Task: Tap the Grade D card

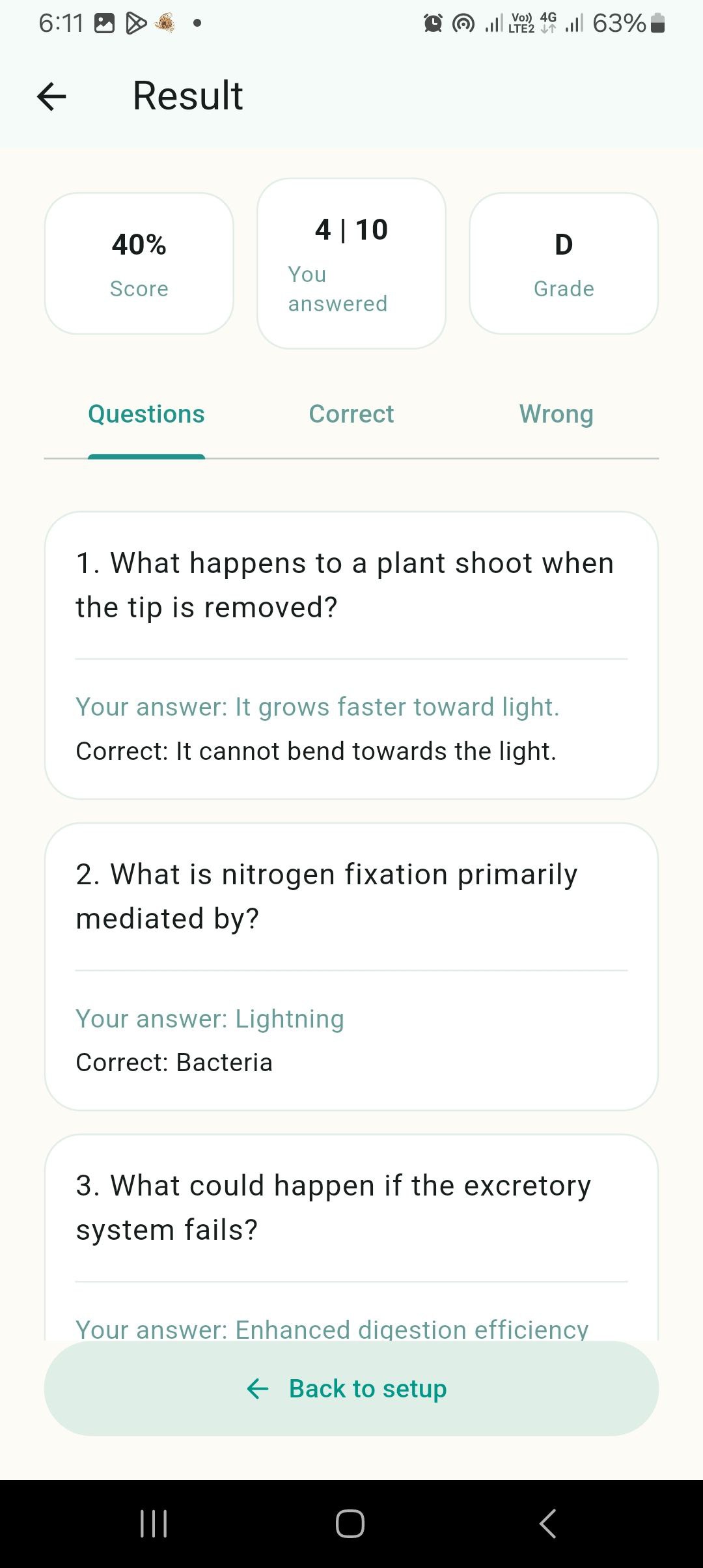Action: [564, 260]
